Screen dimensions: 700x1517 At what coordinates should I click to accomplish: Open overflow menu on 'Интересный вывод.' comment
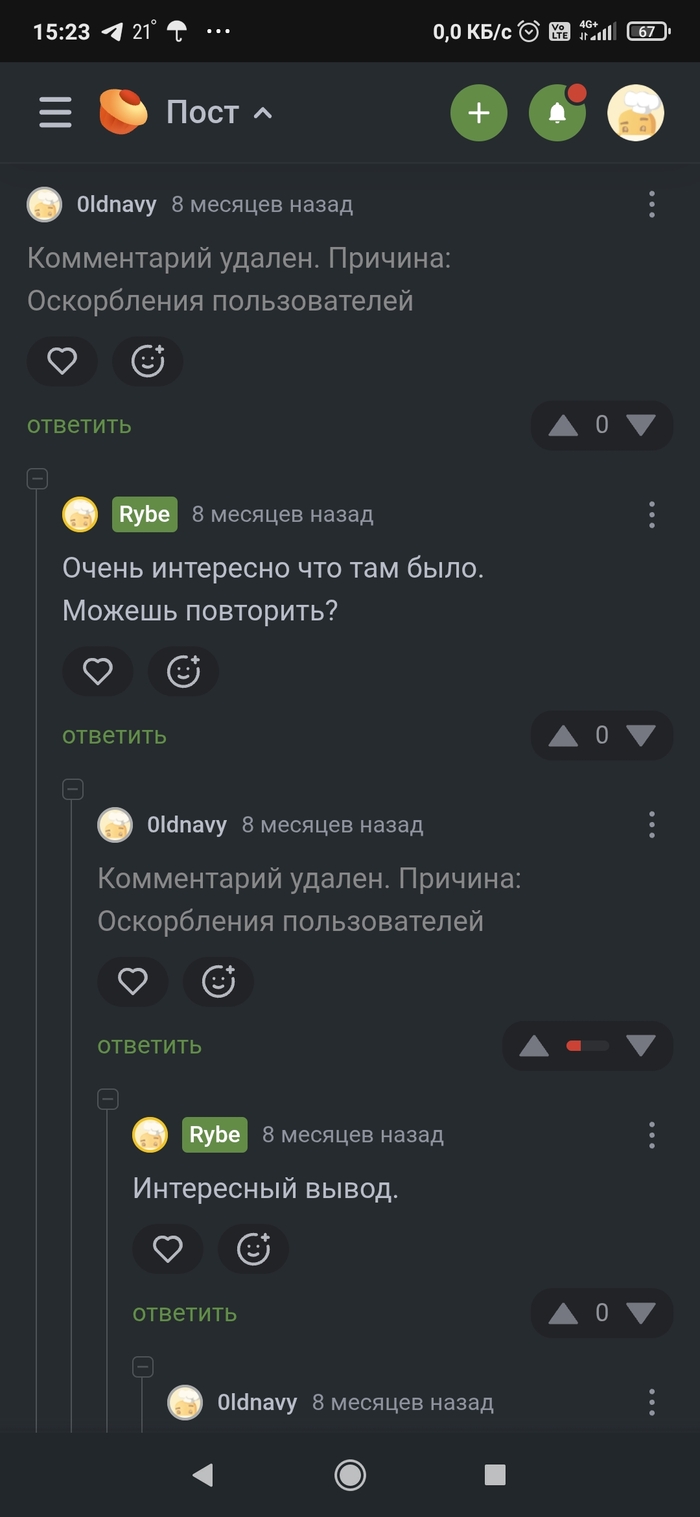[x=651, y=1134]
